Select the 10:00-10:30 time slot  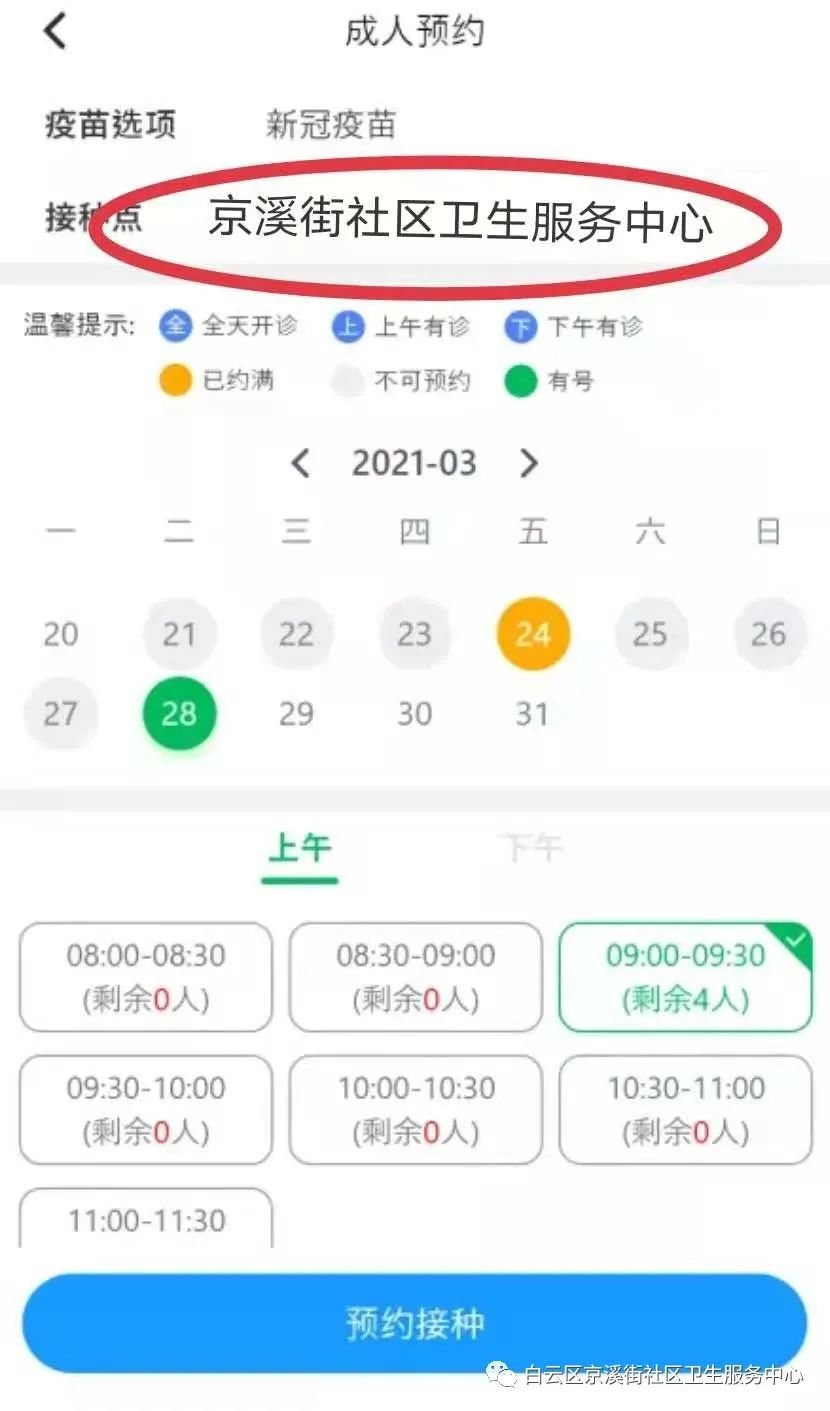tap(416, 1109)
